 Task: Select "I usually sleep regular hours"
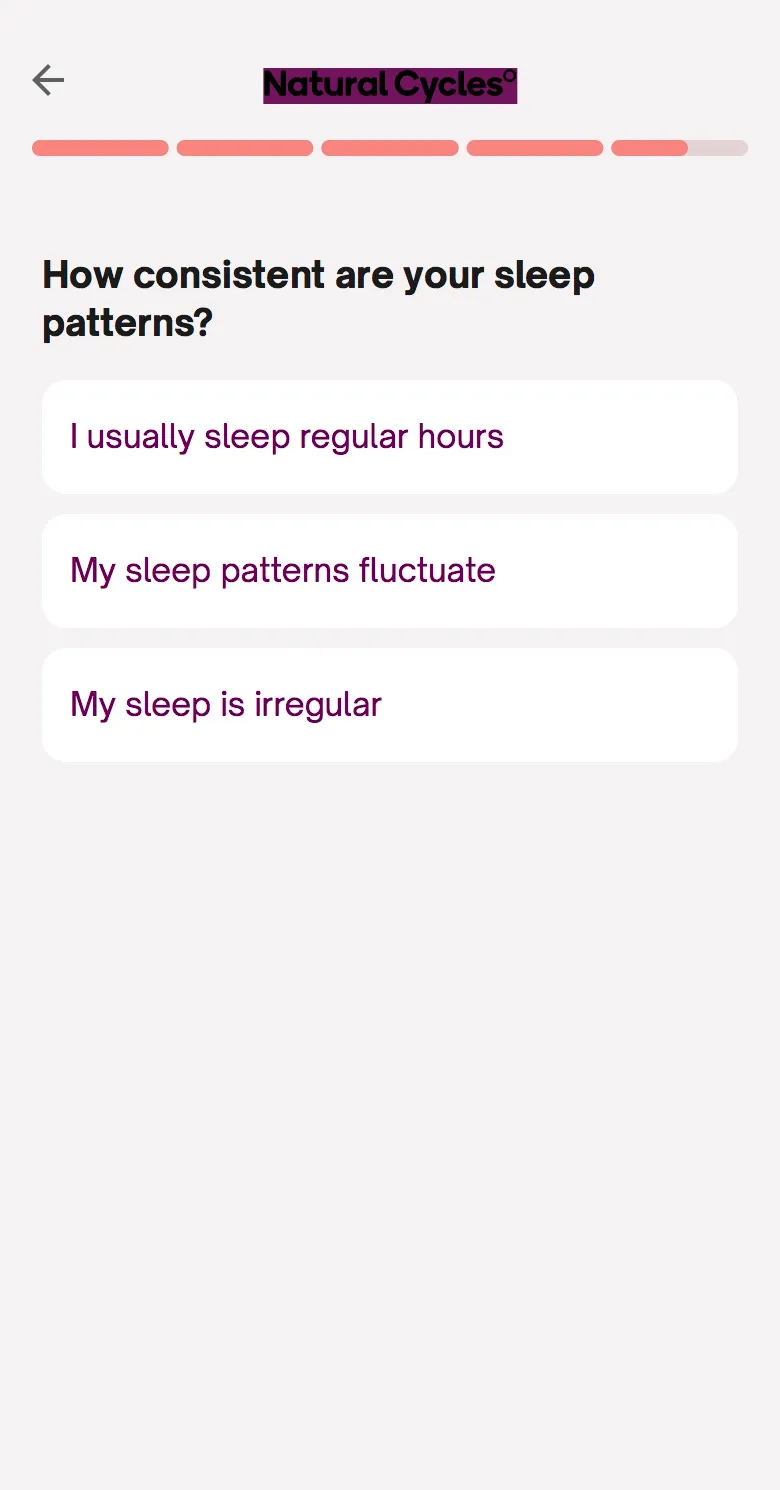[x=390, y=437]
